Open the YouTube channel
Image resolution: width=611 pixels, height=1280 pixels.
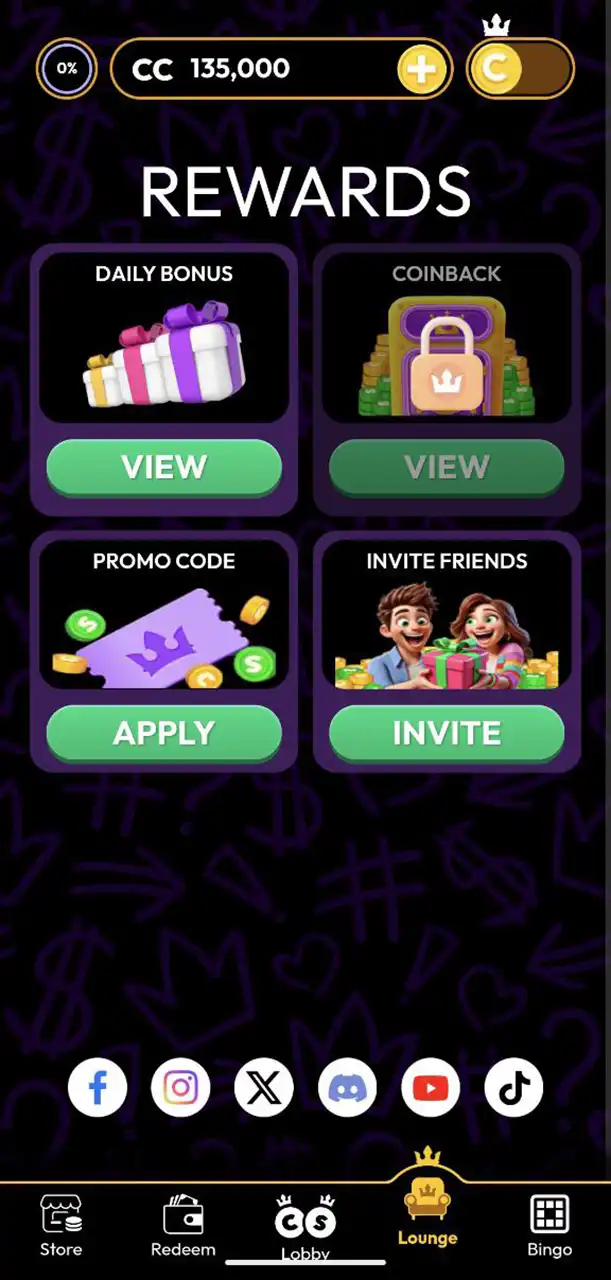431,1087
